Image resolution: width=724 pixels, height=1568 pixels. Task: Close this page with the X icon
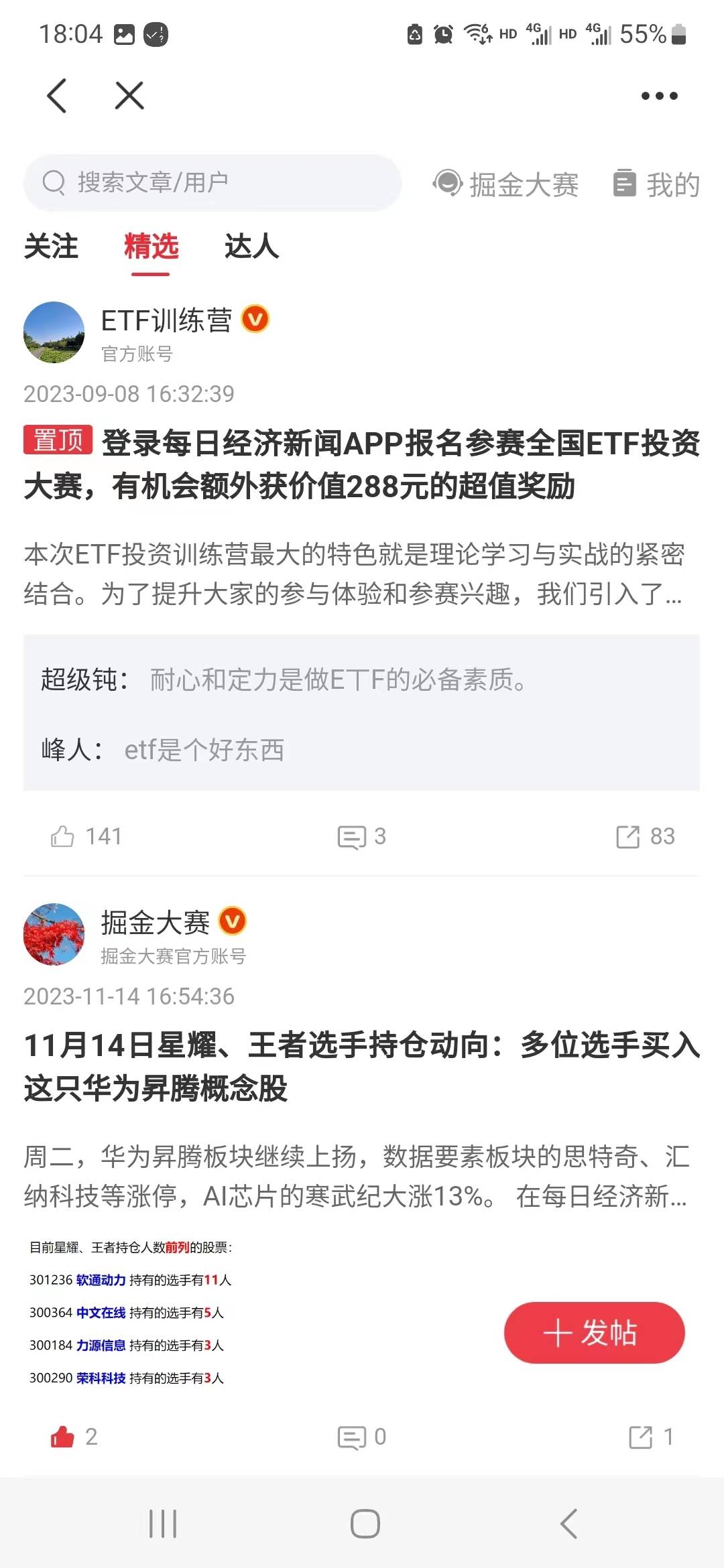(x=129, y=96)
